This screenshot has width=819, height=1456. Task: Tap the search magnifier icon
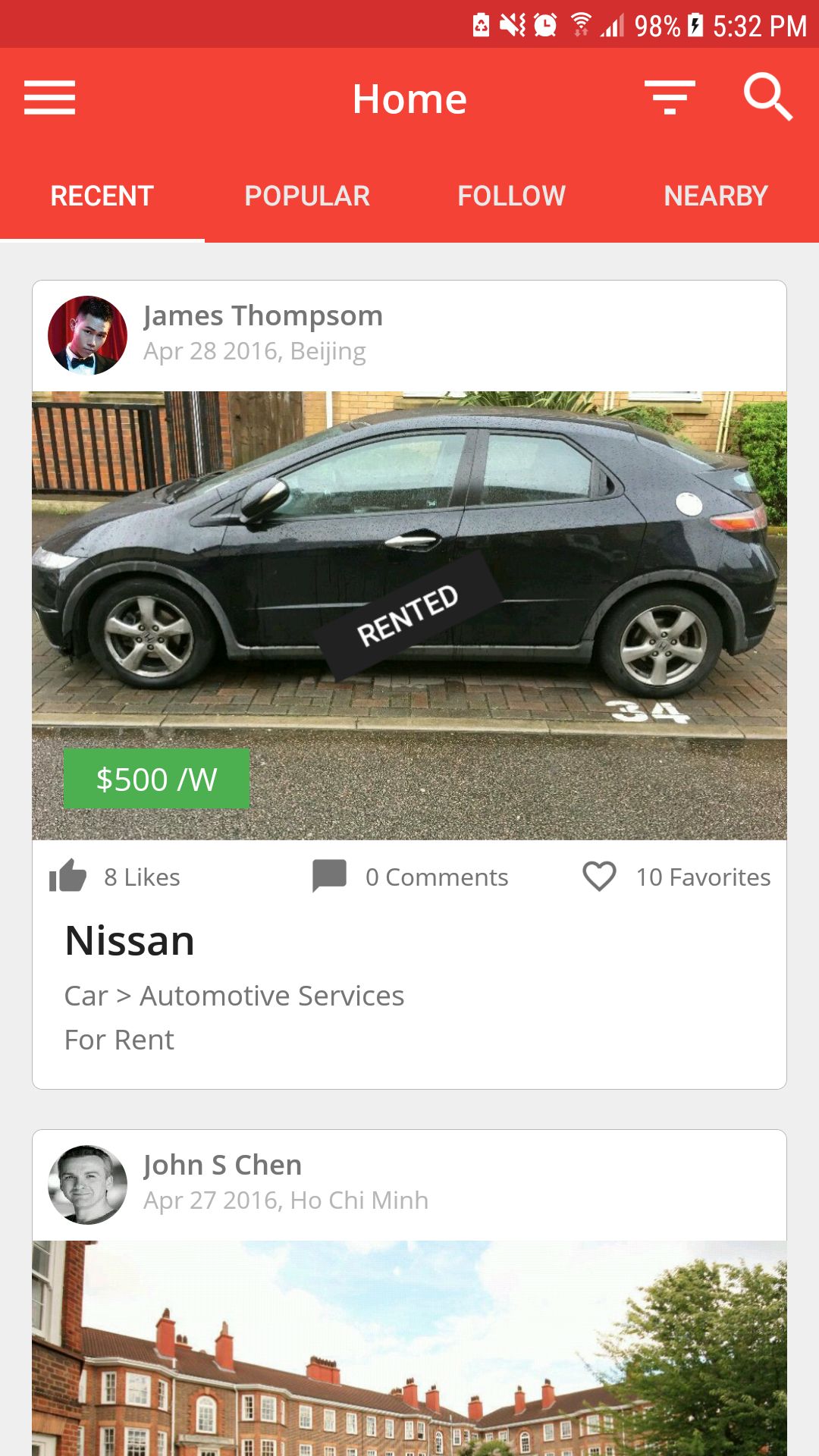767,98
